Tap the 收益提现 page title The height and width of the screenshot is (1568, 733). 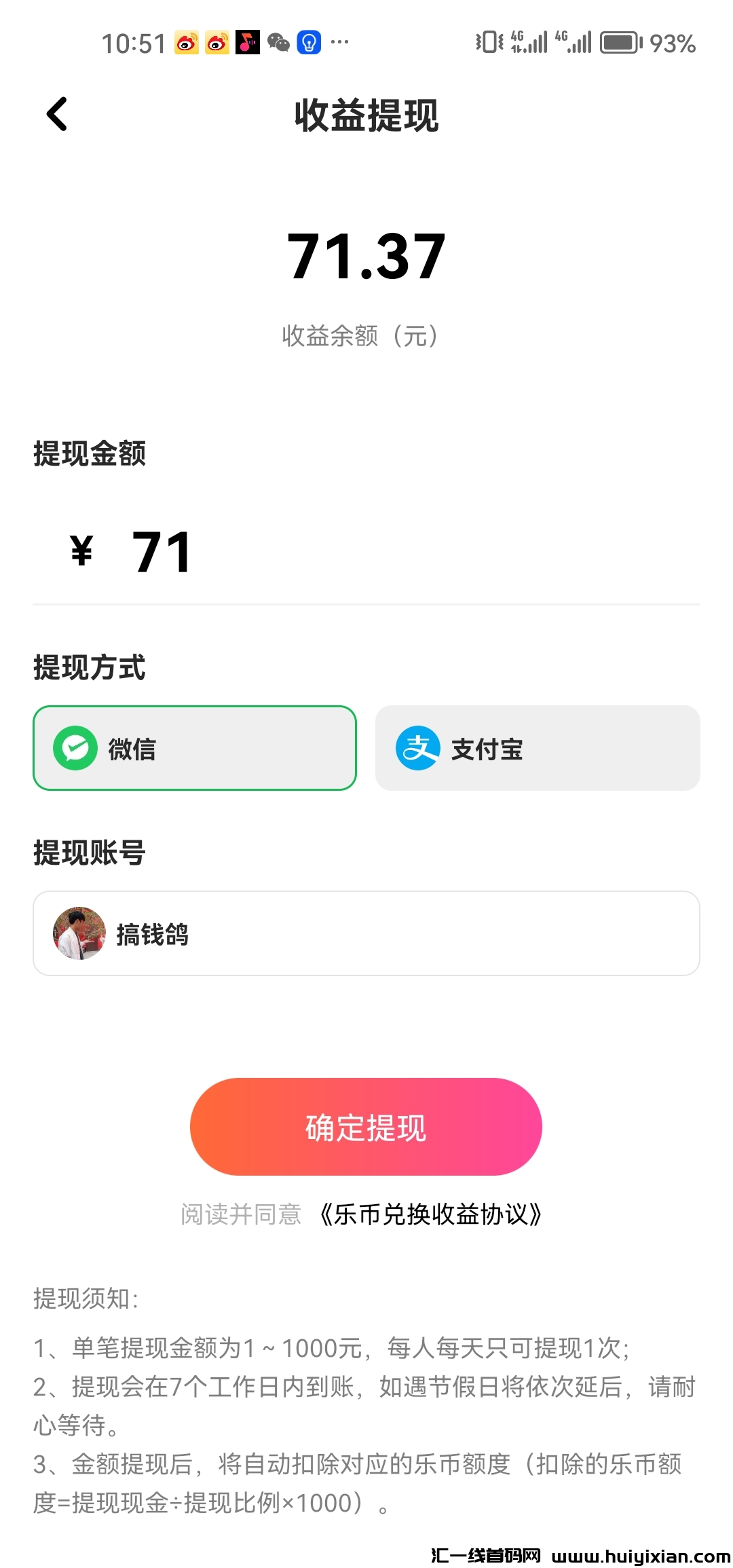(x=366, y=115)
